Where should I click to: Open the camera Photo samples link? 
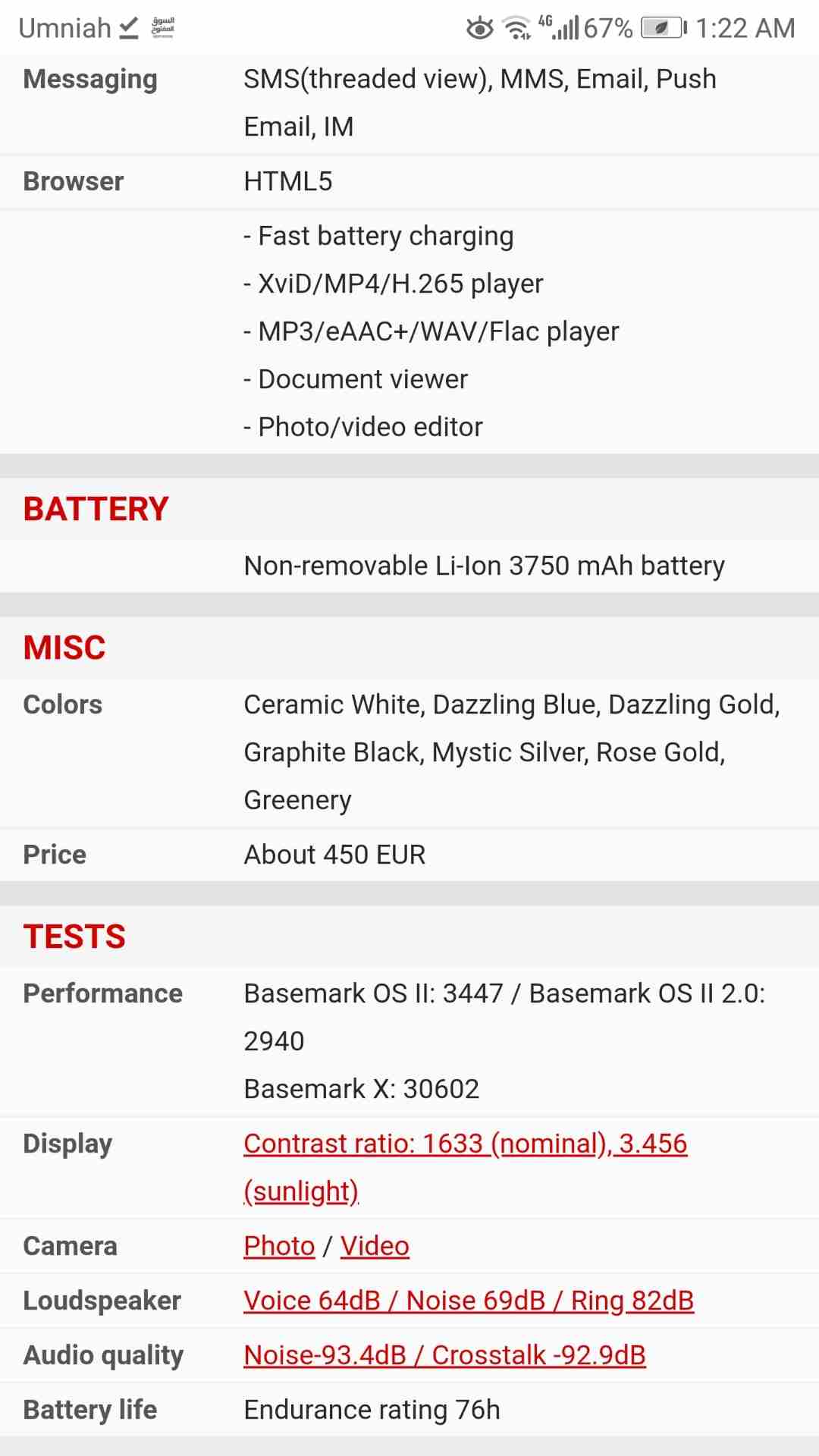pyautogui.click(x=279, y=1246)
